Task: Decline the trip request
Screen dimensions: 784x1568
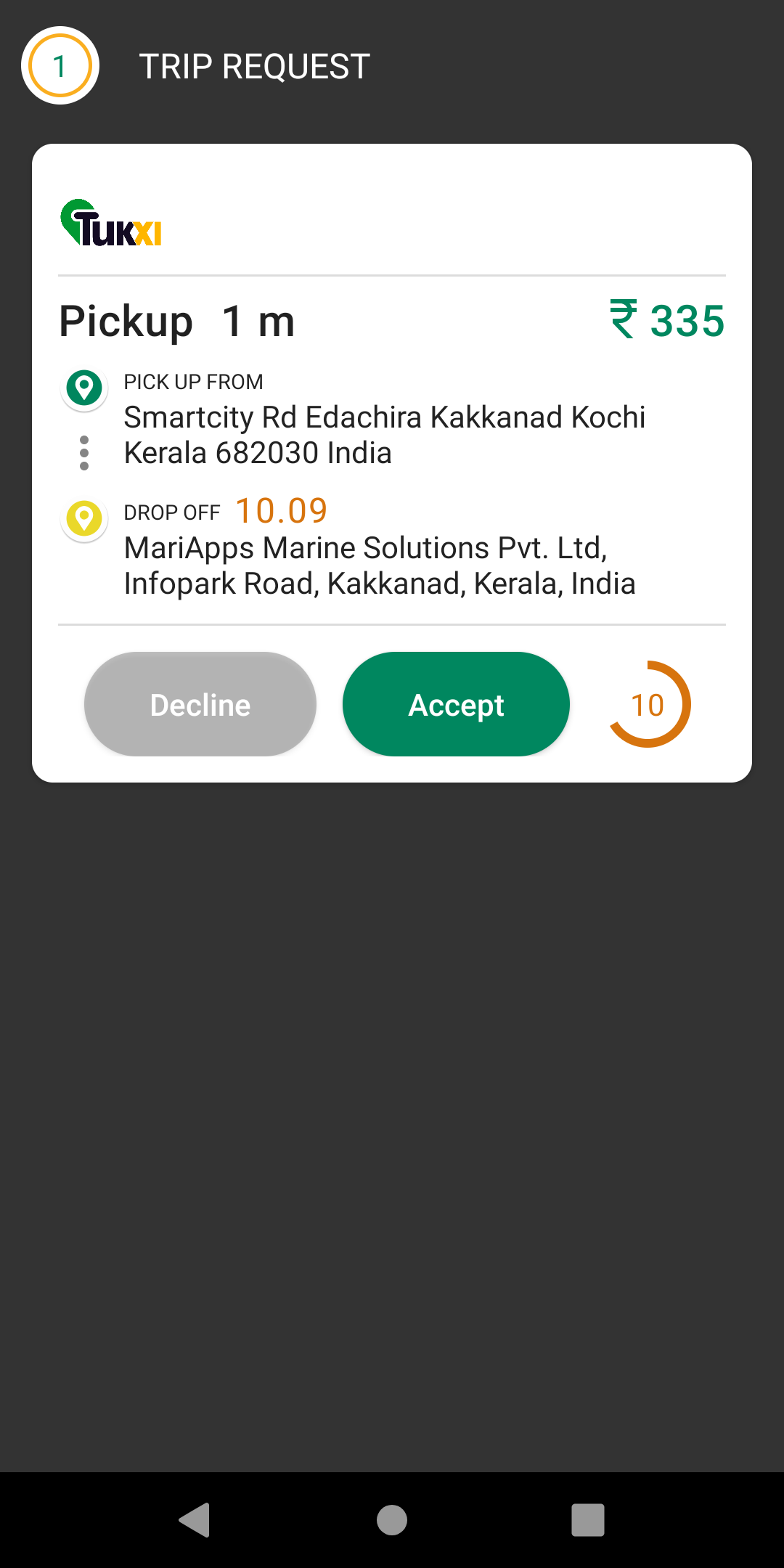Action: point(200,704)
